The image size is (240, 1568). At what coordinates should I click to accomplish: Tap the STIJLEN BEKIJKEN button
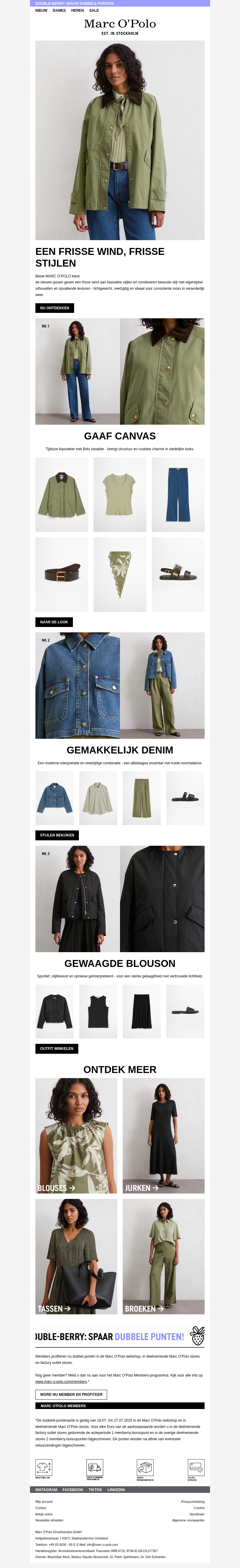[57, 835]
